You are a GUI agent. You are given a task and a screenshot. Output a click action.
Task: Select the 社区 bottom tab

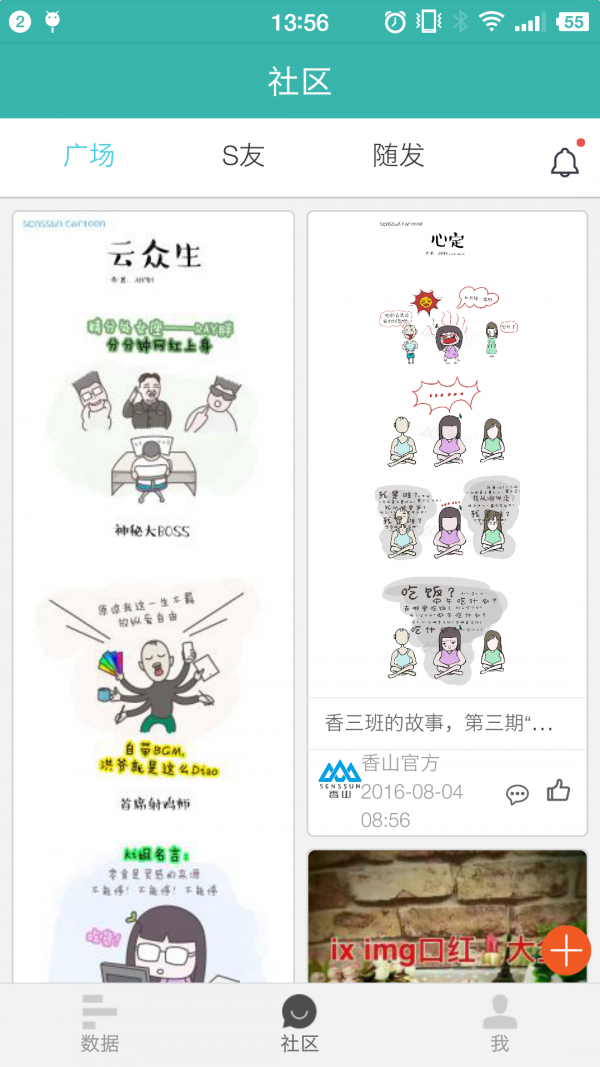[299, 1023]
